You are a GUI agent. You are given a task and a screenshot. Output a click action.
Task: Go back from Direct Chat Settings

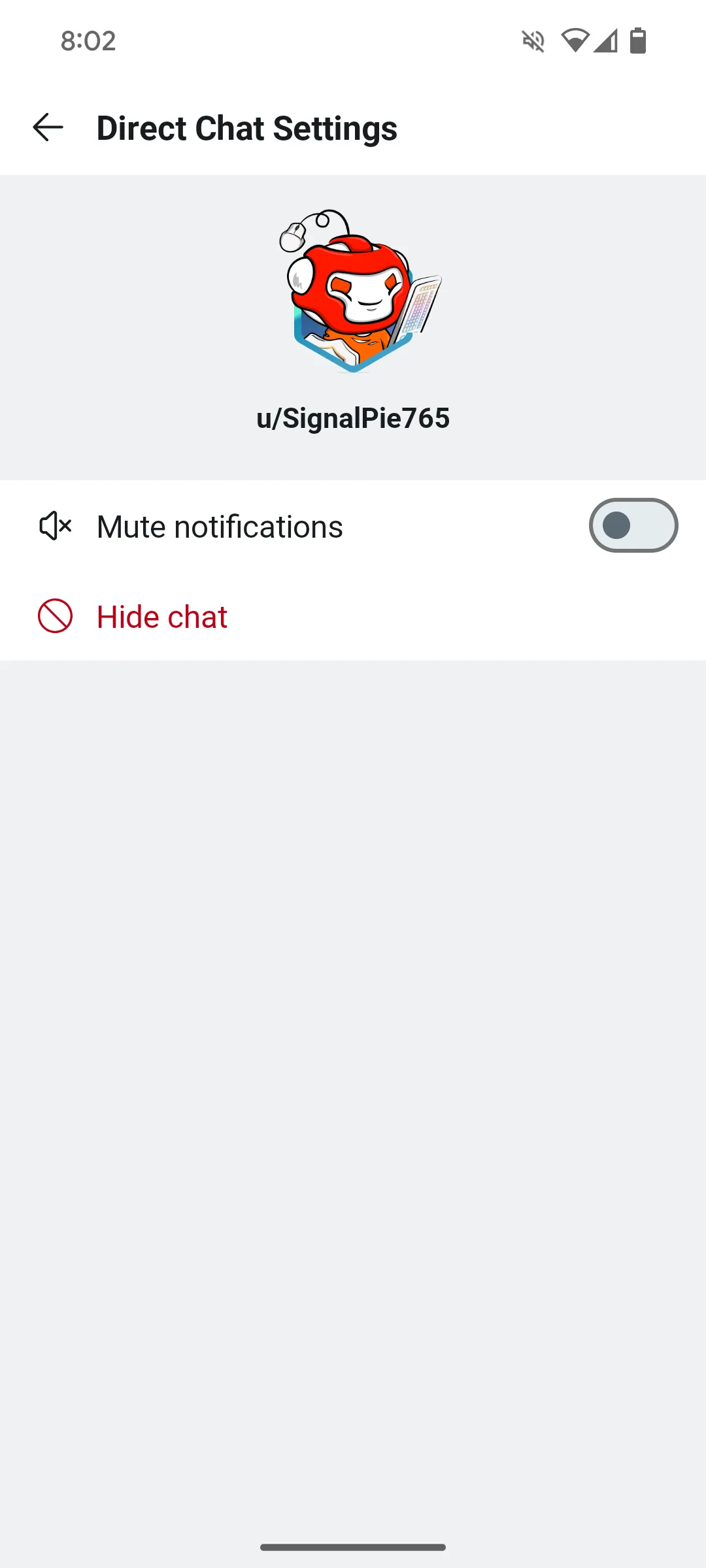pos(48,127)
